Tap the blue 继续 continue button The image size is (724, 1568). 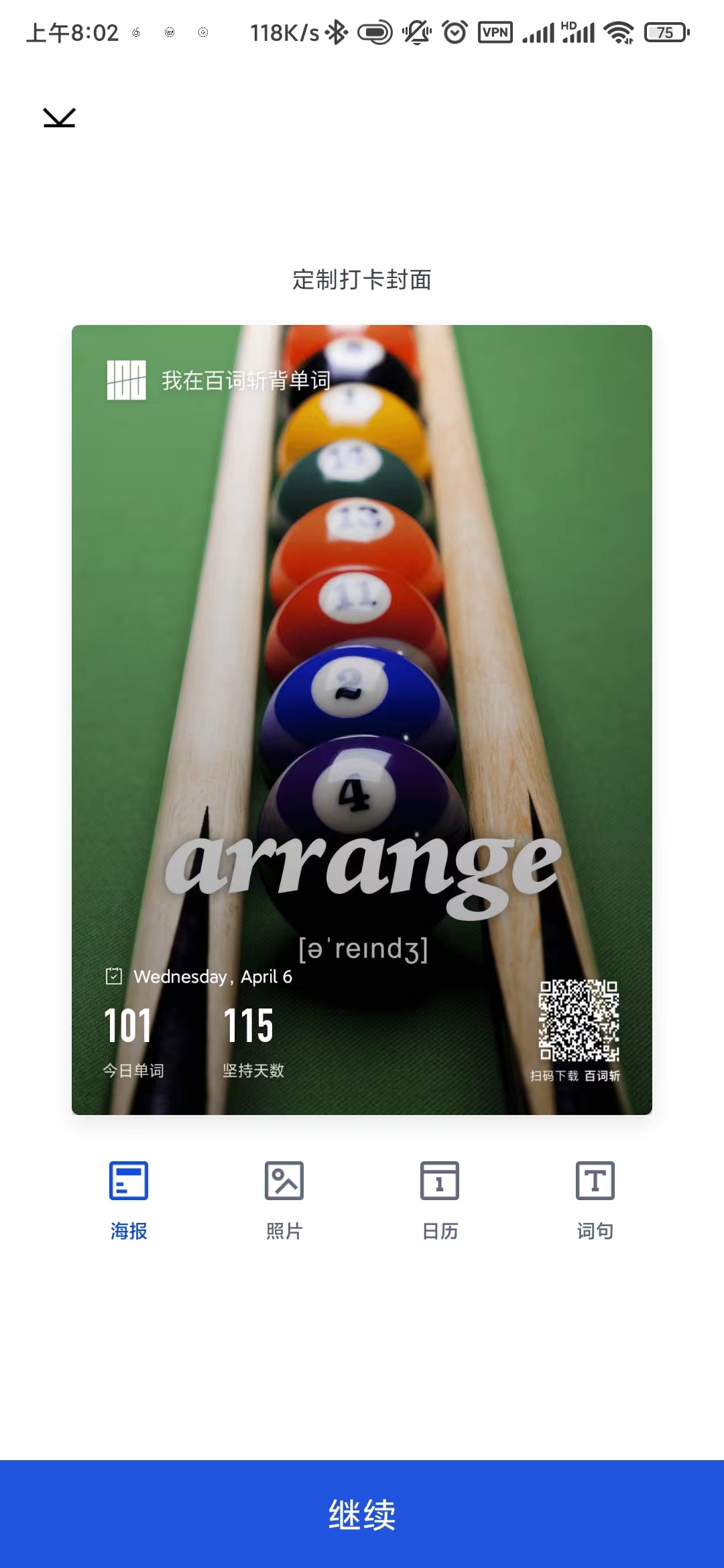pos(362,1514)
